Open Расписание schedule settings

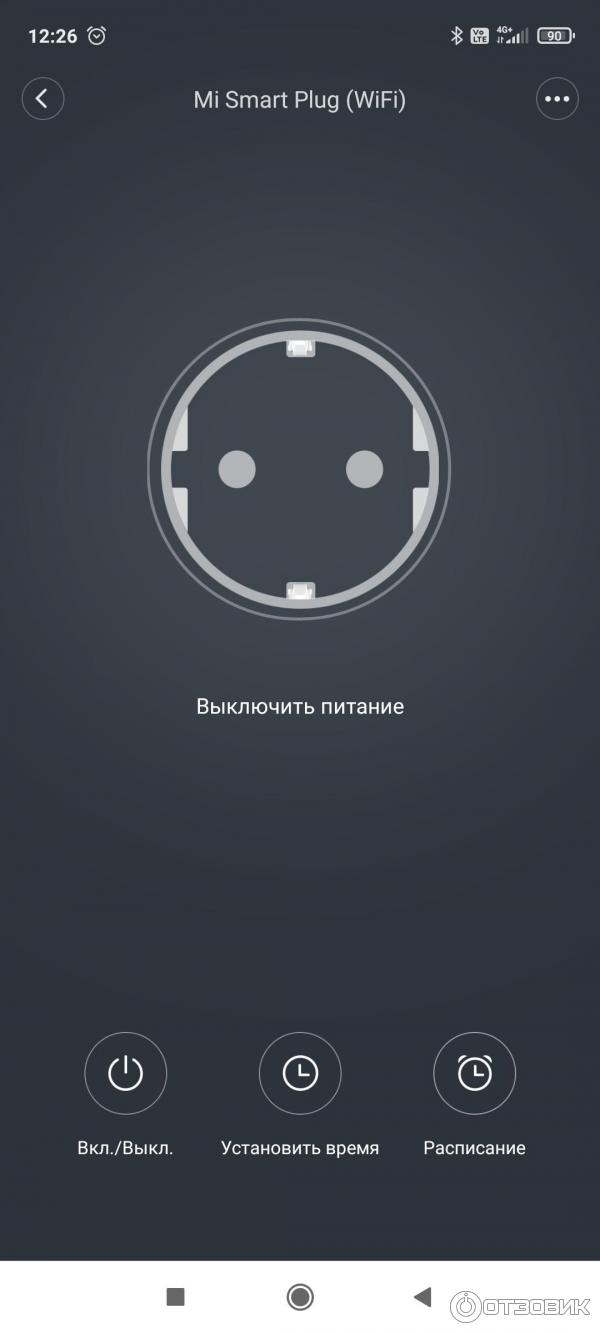point(474,1073)
